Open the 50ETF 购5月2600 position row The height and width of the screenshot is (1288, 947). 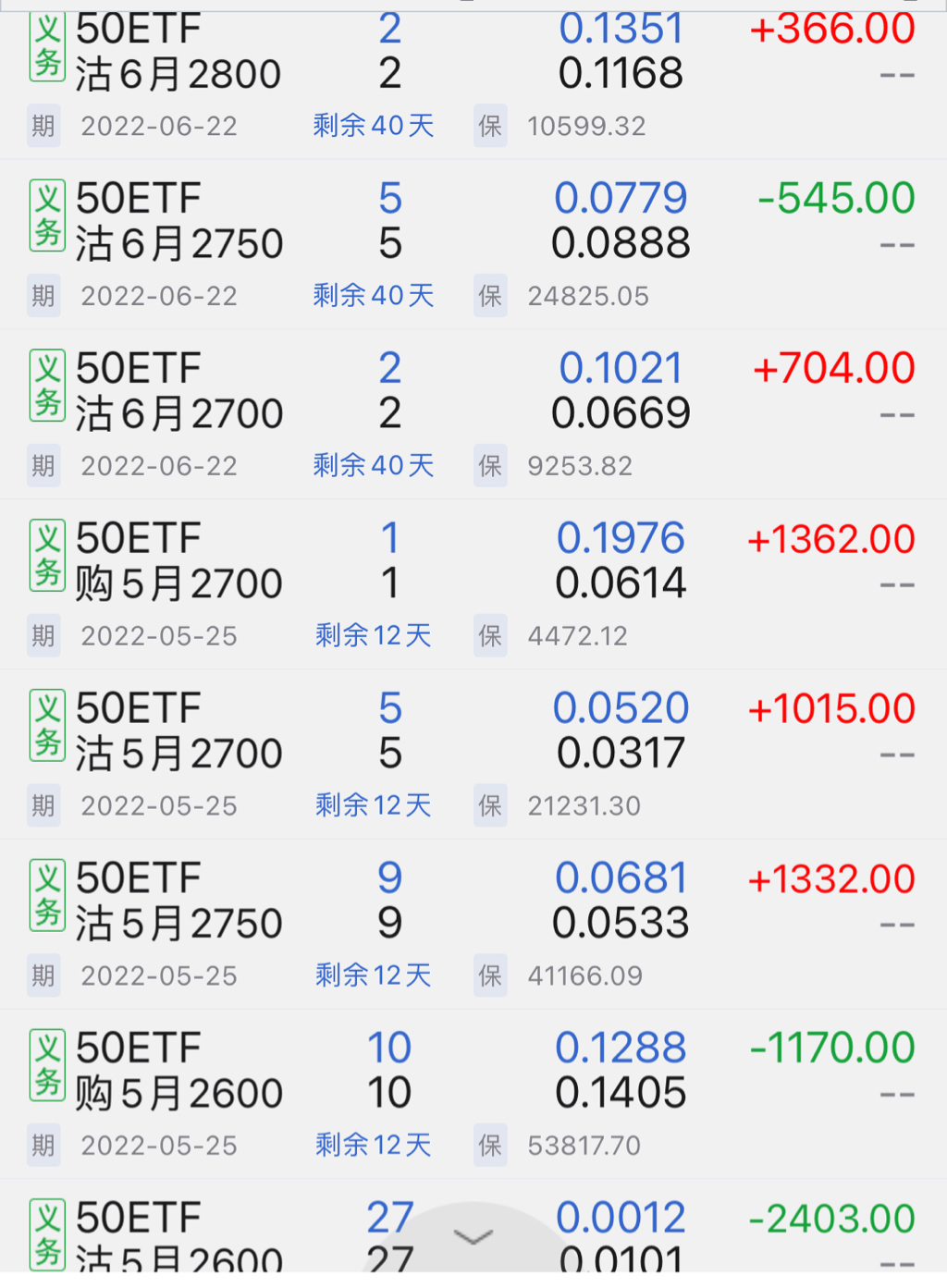point(178,1073)
